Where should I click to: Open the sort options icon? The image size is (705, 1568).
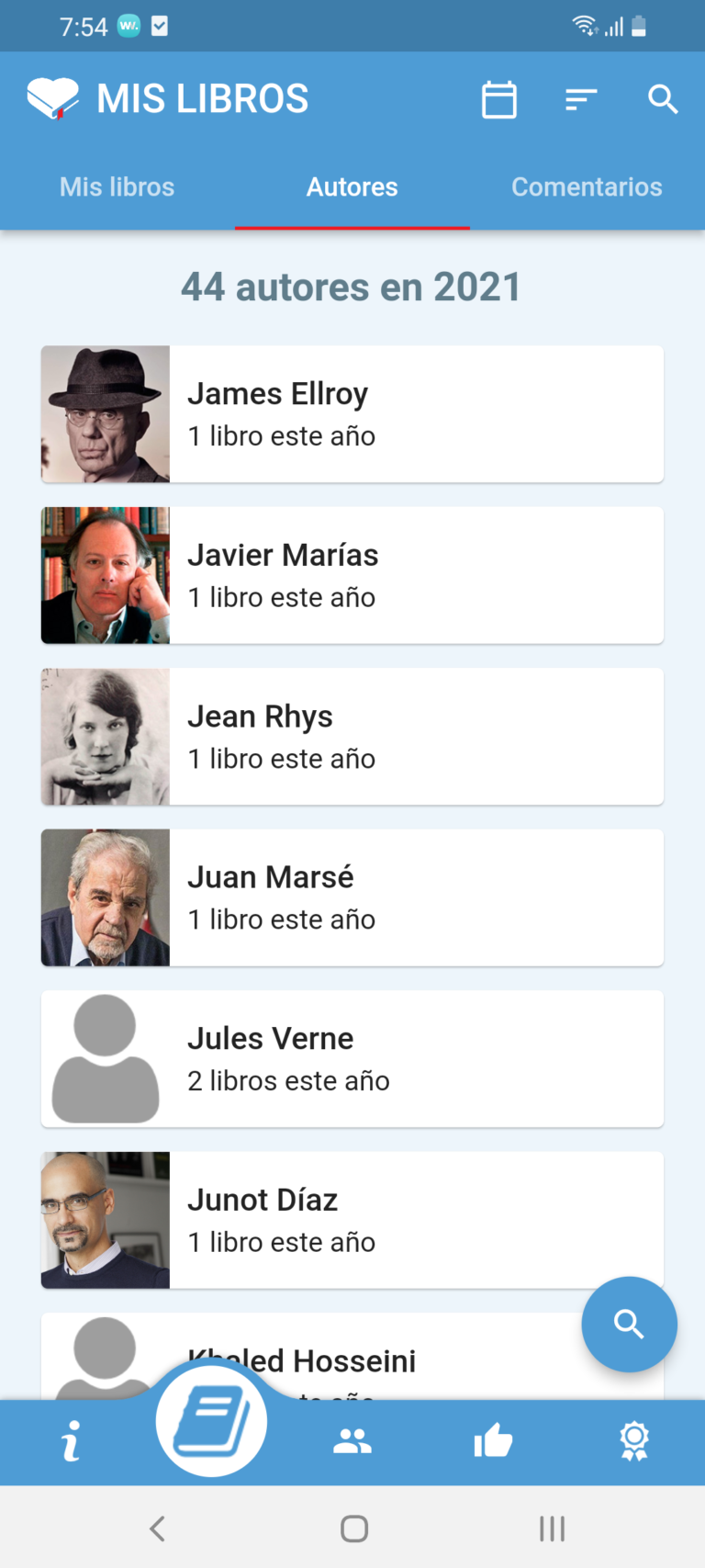tap(581, 99)
